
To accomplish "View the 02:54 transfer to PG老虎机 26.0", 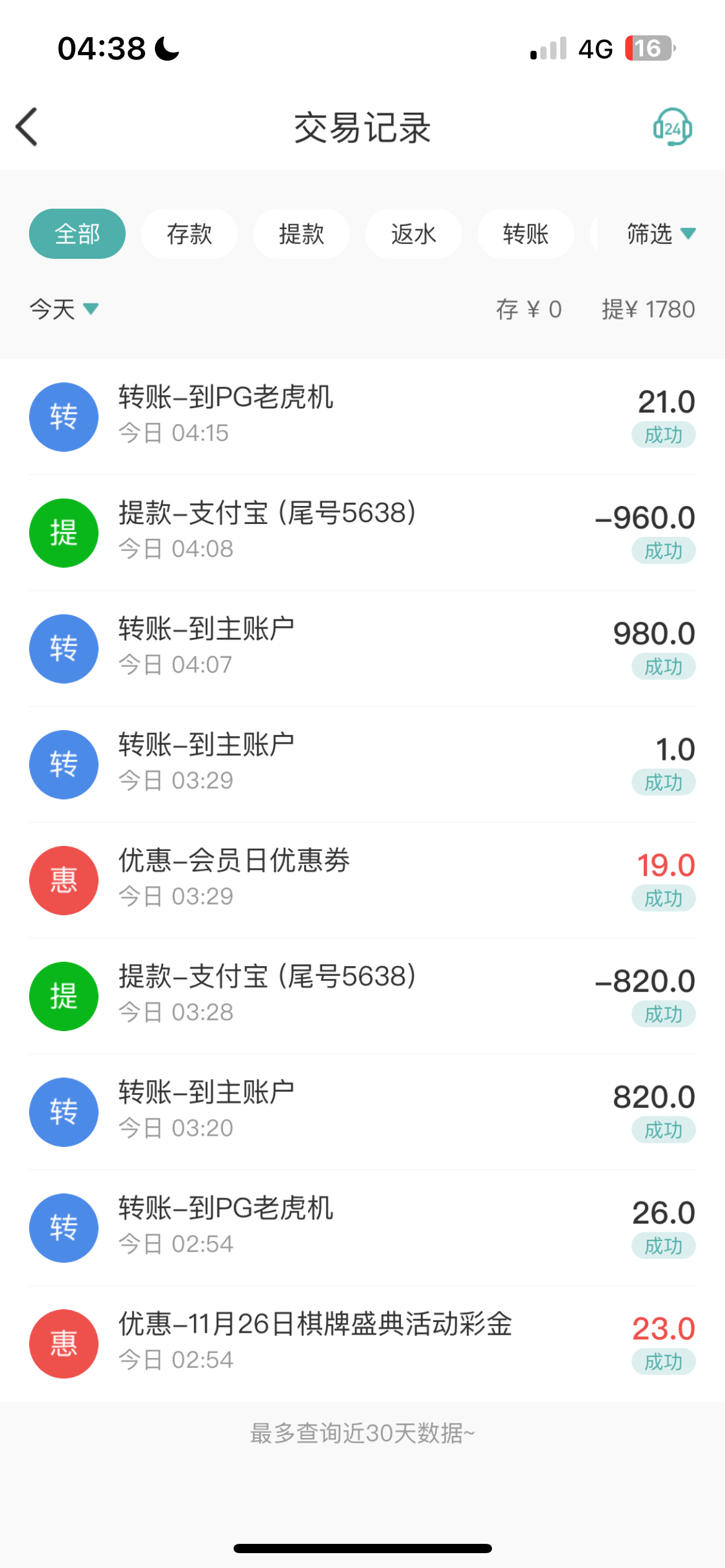I will point(362,1227).
